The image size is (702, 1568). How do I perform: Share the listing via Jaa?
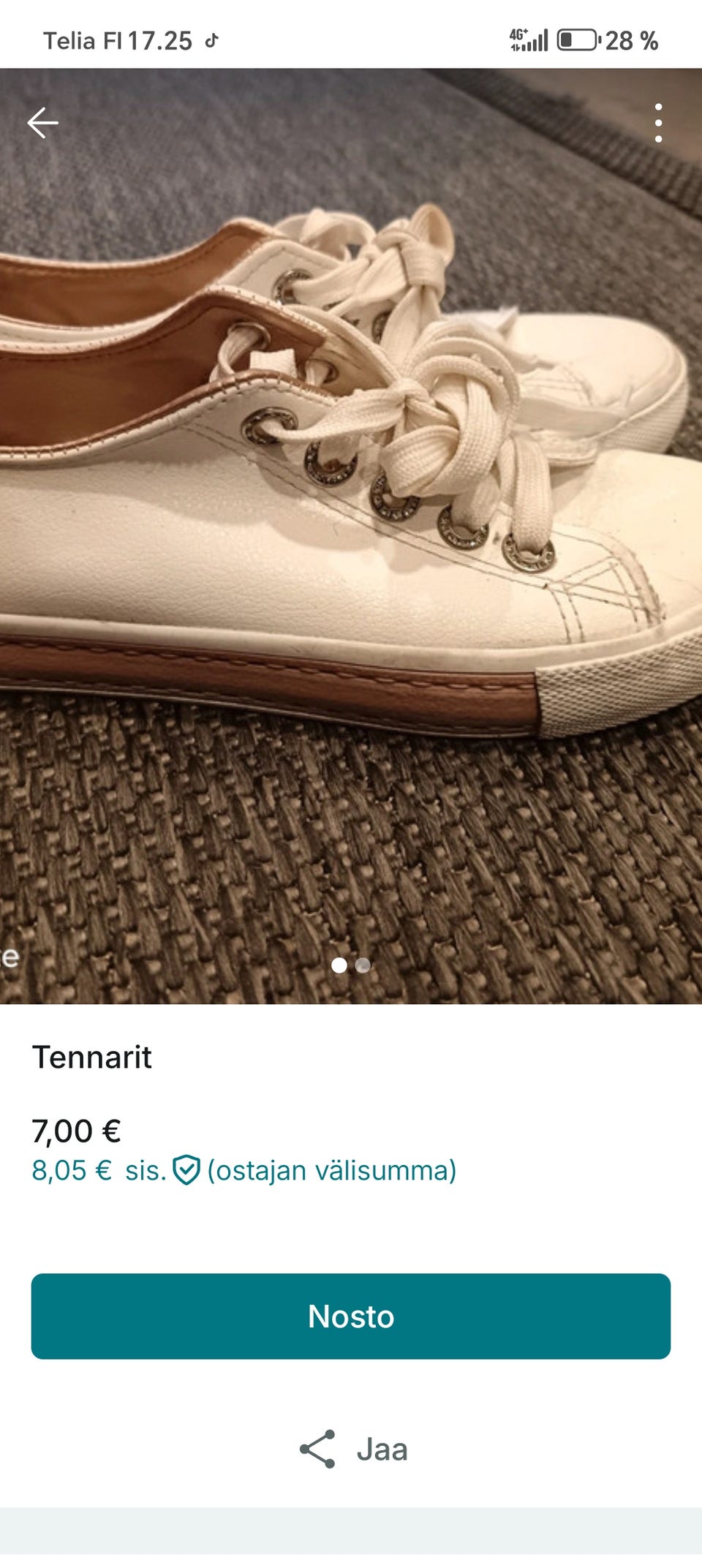tap(353, 1449)
